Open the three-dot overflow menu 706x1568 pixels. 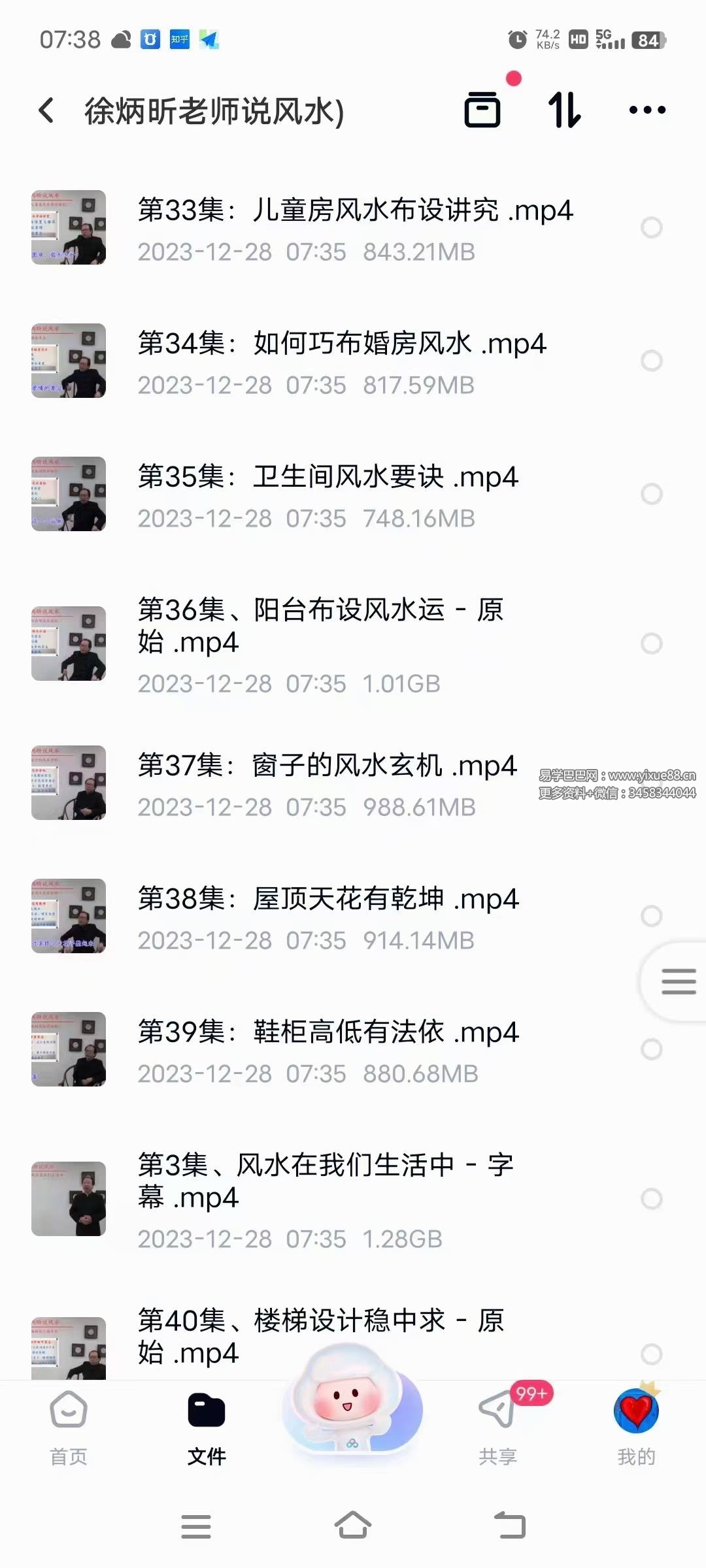tap(647, 110)
